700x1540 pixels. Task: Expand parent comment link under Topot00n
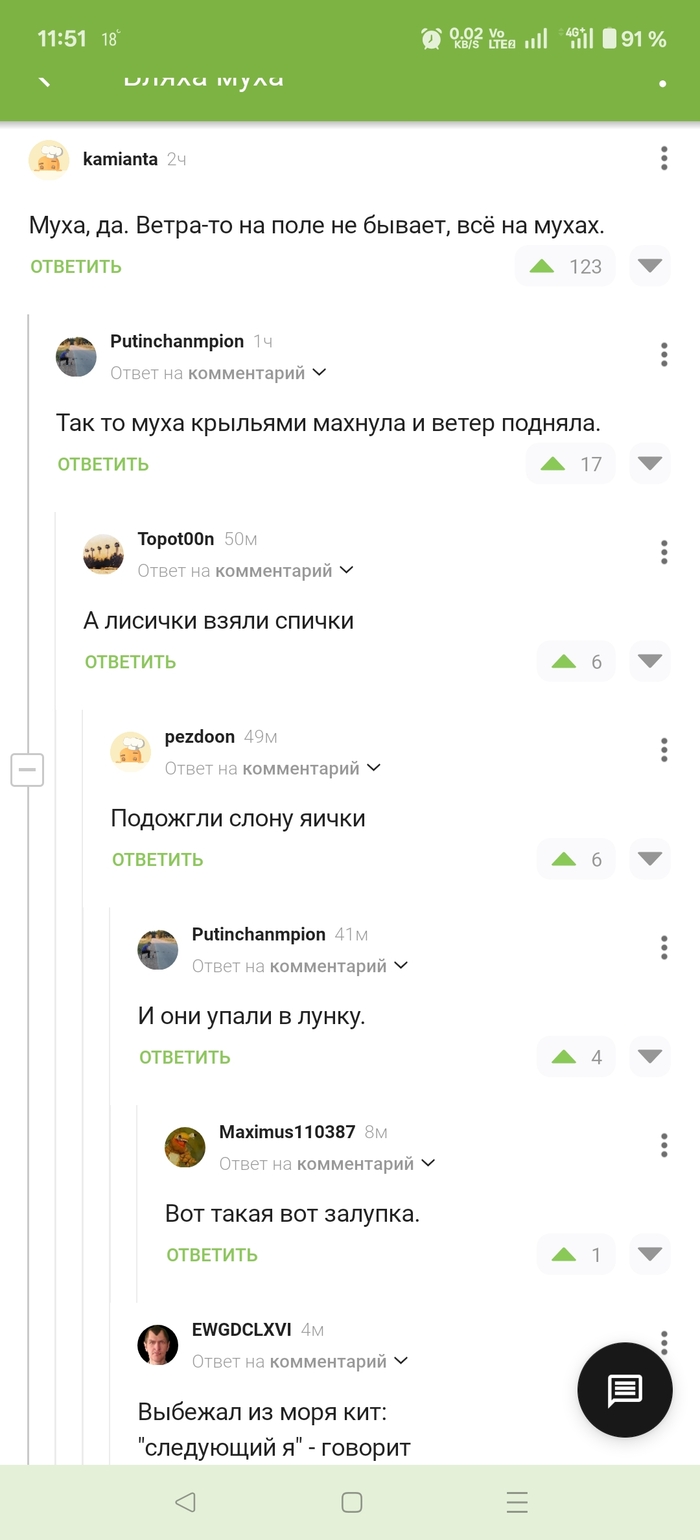[245, 571]
